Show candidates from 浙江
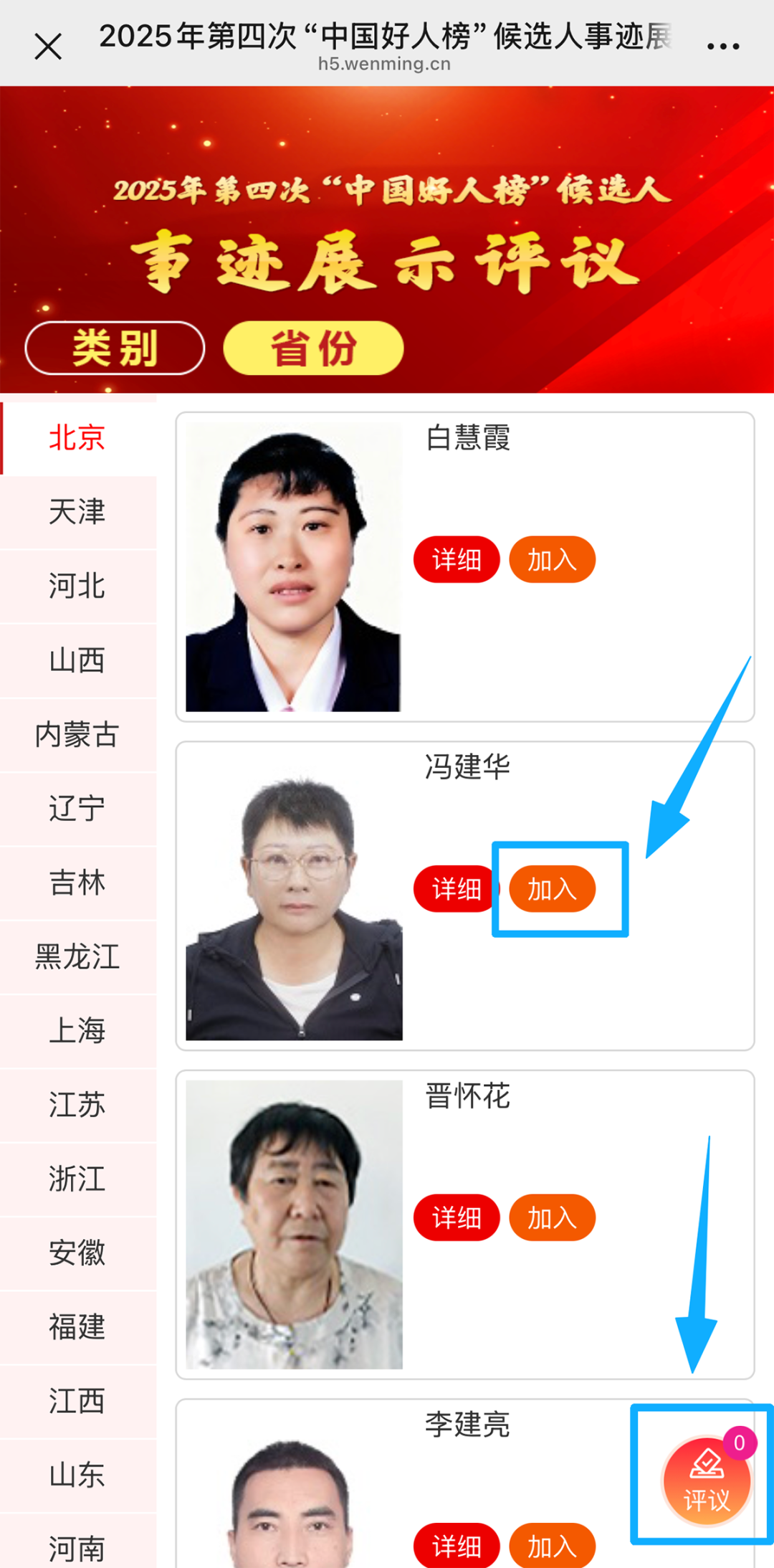Screen dimensions: 774x1568 77,1179
